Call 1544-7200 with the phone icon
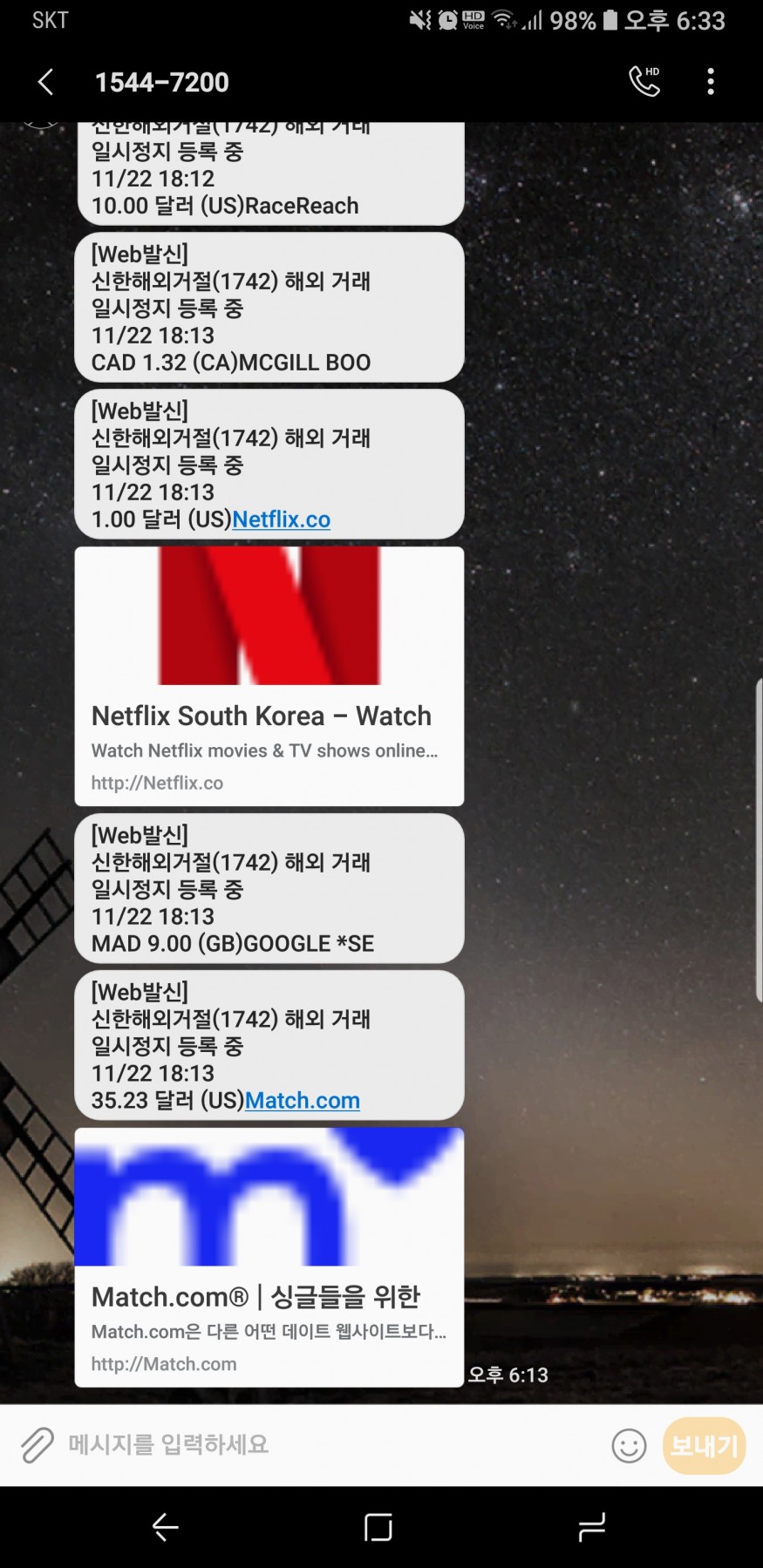This screenshot has width=763, height=1568. point(644,81)
